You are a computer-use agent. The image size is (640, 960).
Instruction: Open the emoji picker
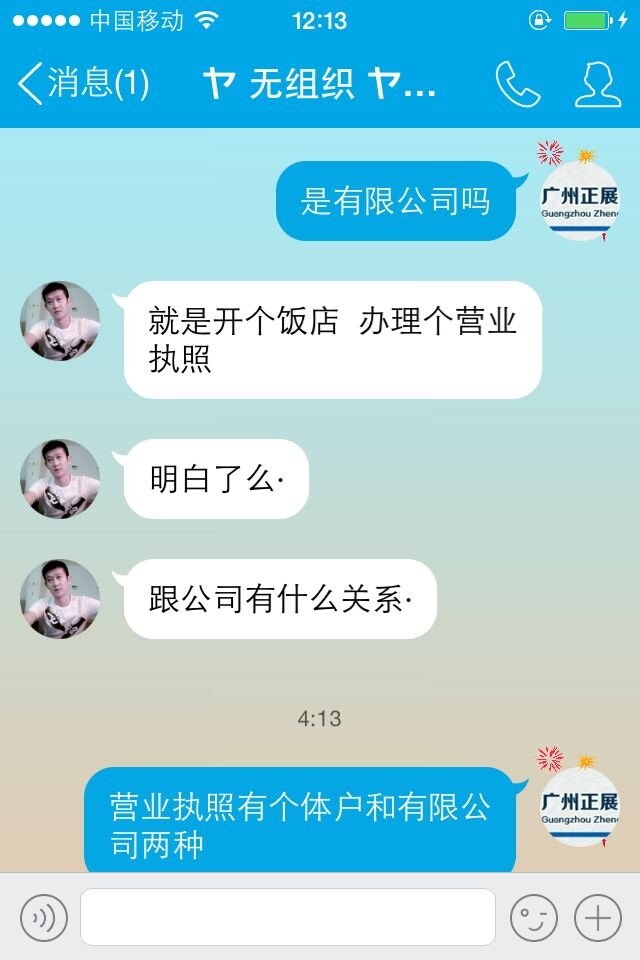(533, 917)
